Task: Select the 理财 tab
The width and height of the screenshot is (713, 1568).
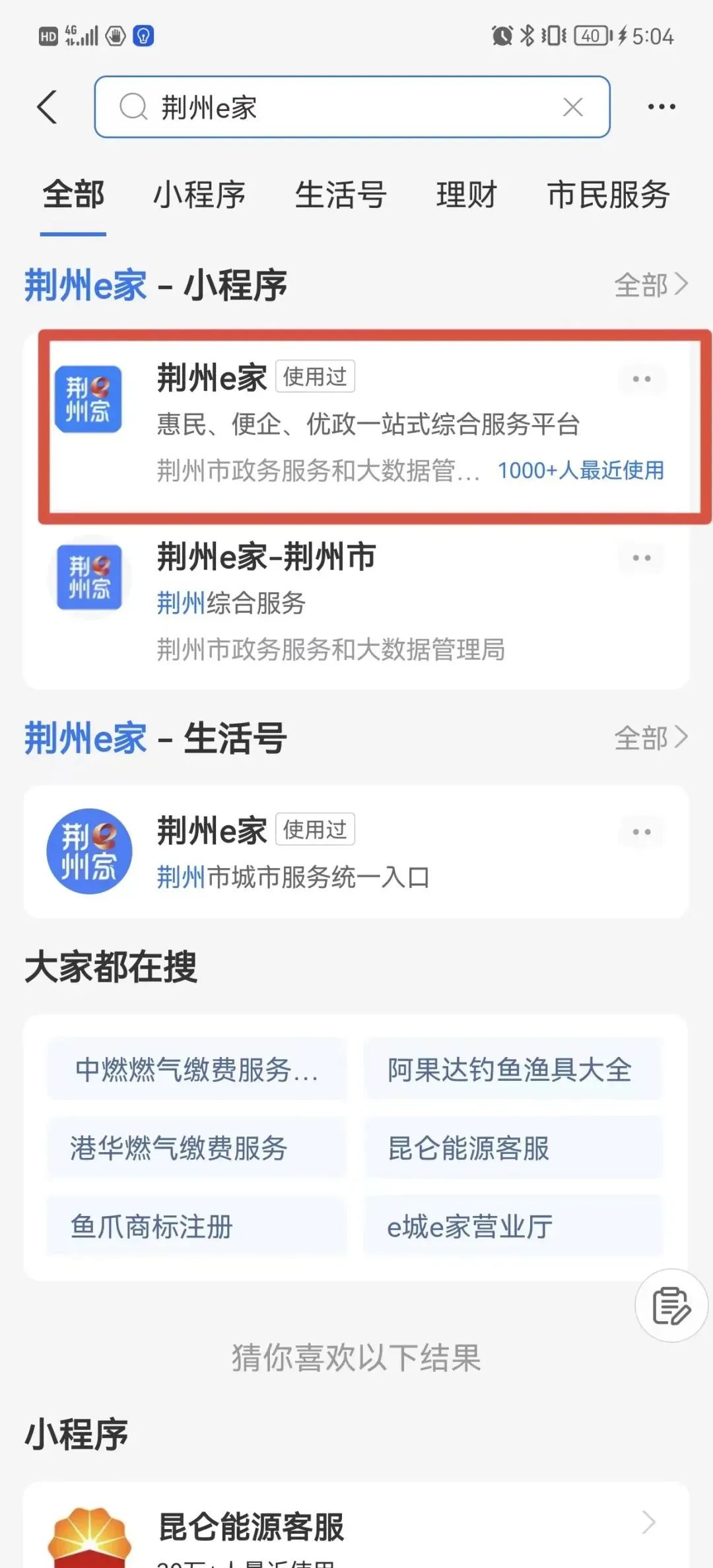Action: 466,195
